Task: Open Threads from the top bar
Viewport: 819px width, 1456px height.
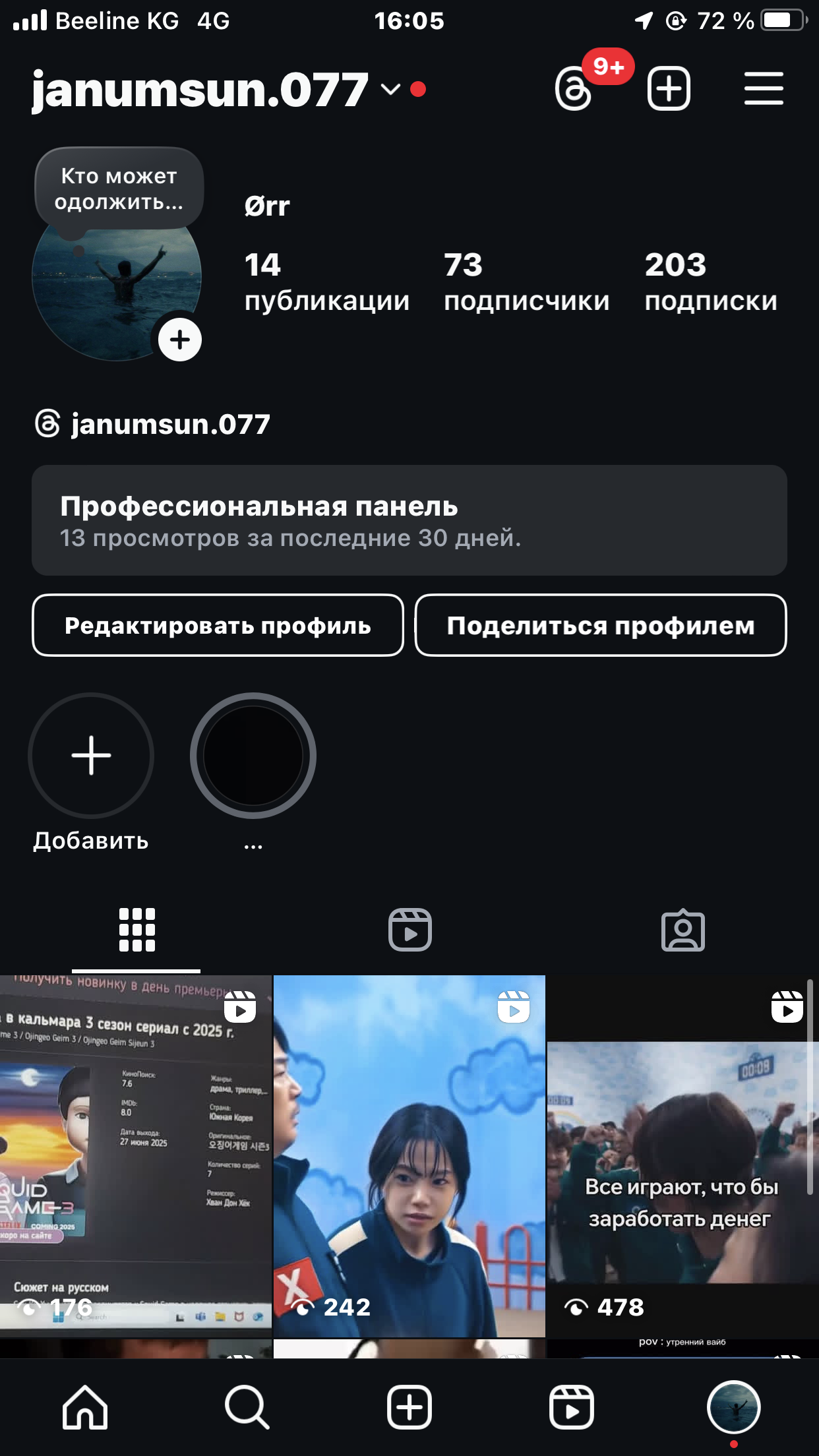Action: 573,89
